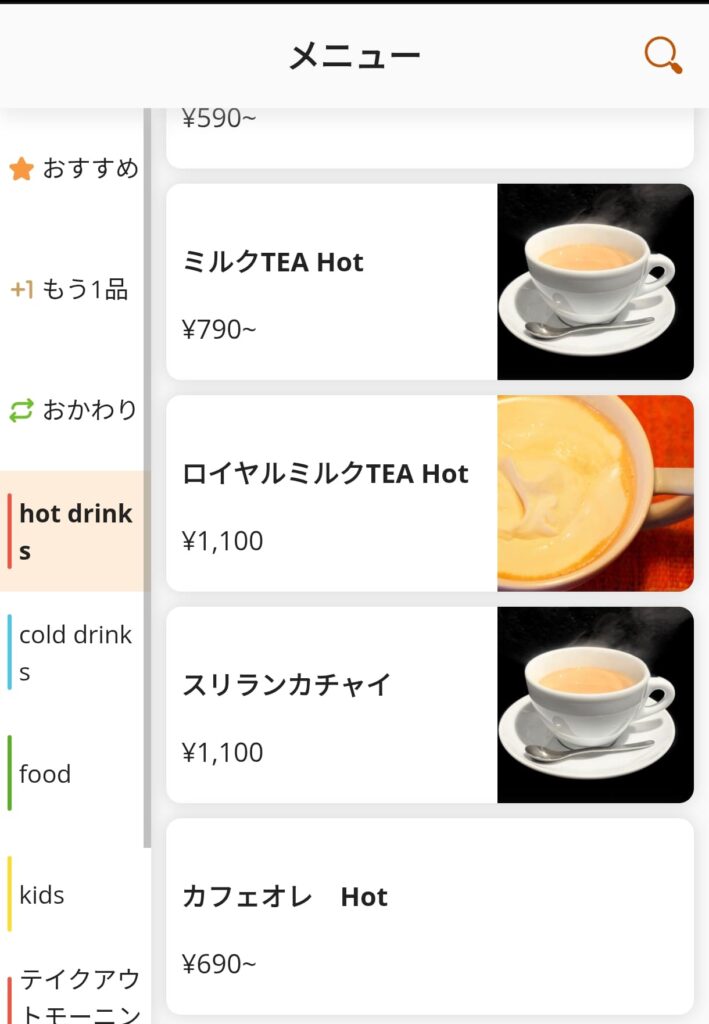
Task: Switch to the おすすめ category
Action: (74, 168)
